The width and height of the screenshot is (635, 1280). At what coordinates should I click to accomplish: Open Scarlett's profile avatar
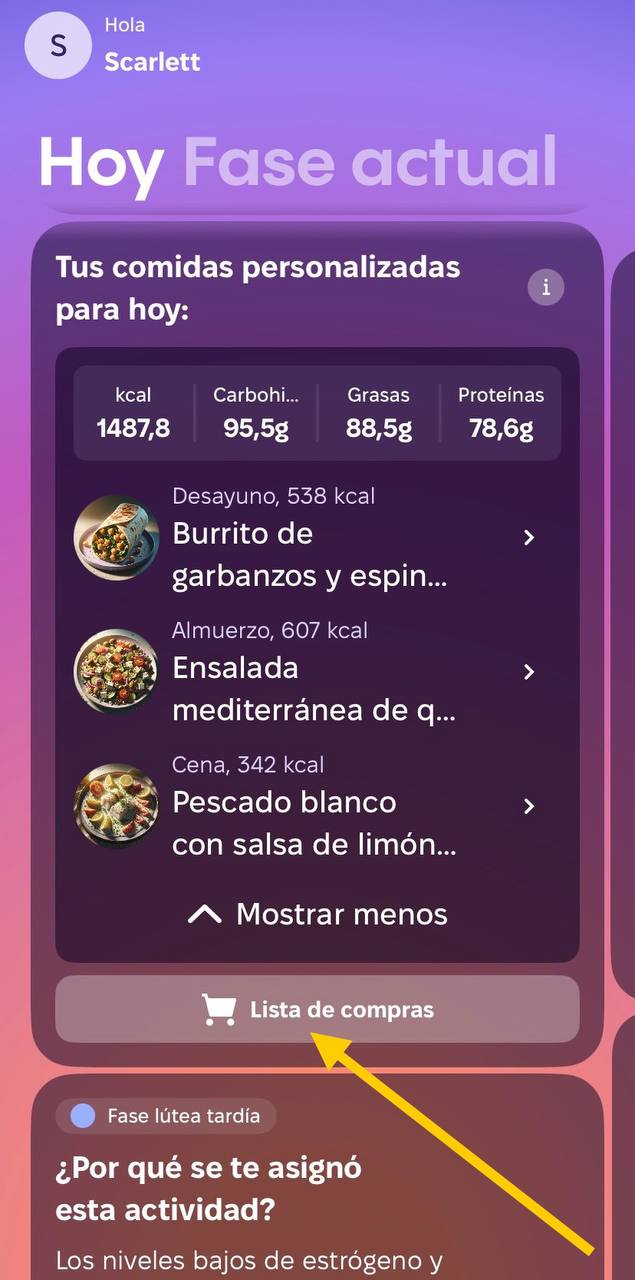[x=58, y=46]
